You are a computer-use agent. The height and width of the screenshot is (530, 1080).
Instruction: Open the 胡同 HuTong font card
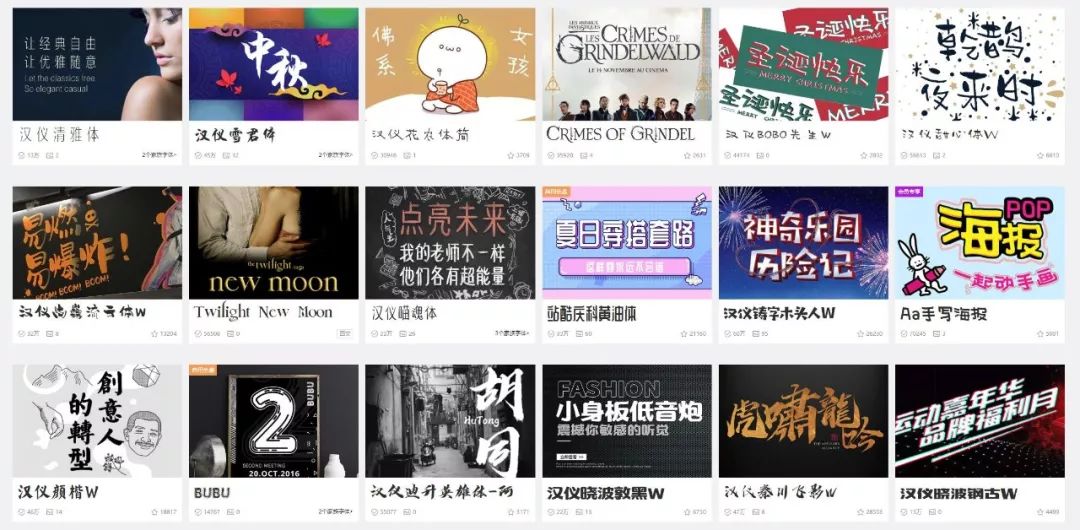(449, 421)
